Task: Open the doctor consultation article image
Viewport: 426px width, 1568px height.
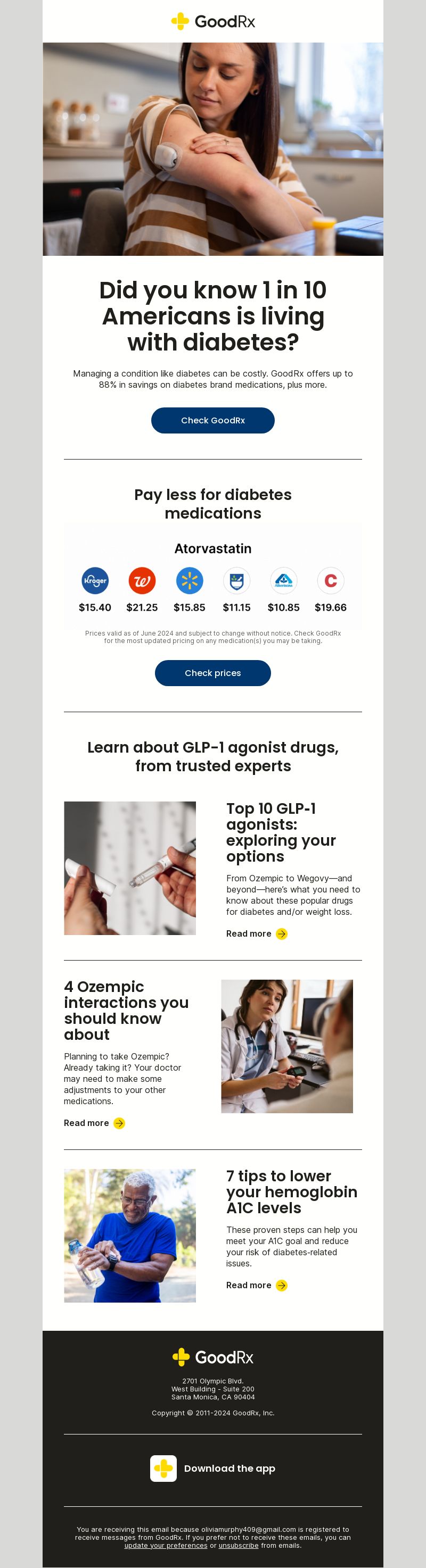Action: pyautogui.click(x=286, y=1046)
